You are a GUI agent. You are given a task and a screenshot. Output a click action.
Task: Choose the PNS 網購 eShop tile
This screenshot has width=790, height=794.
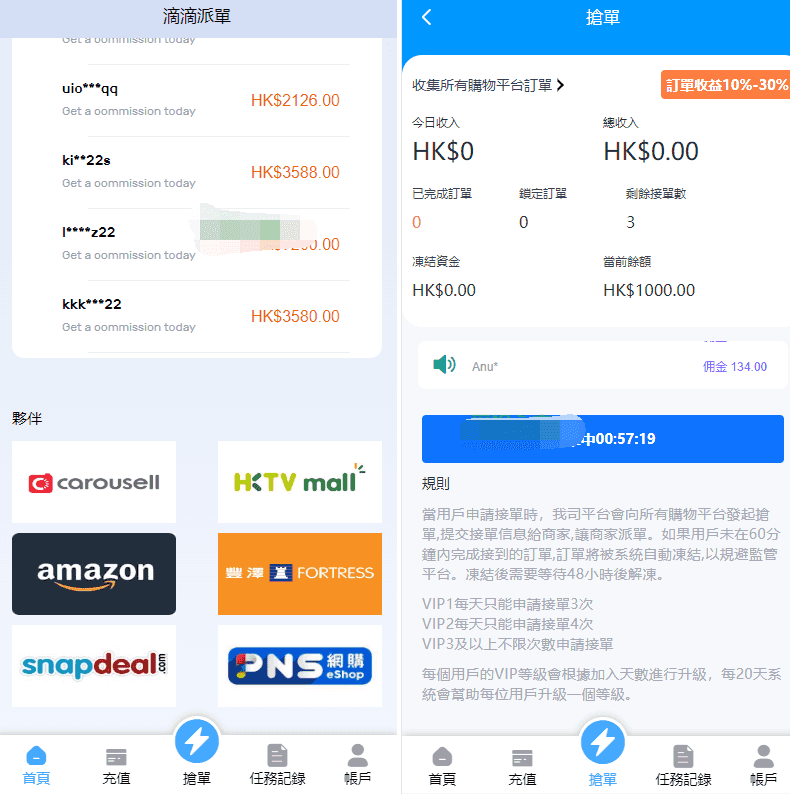299,666
